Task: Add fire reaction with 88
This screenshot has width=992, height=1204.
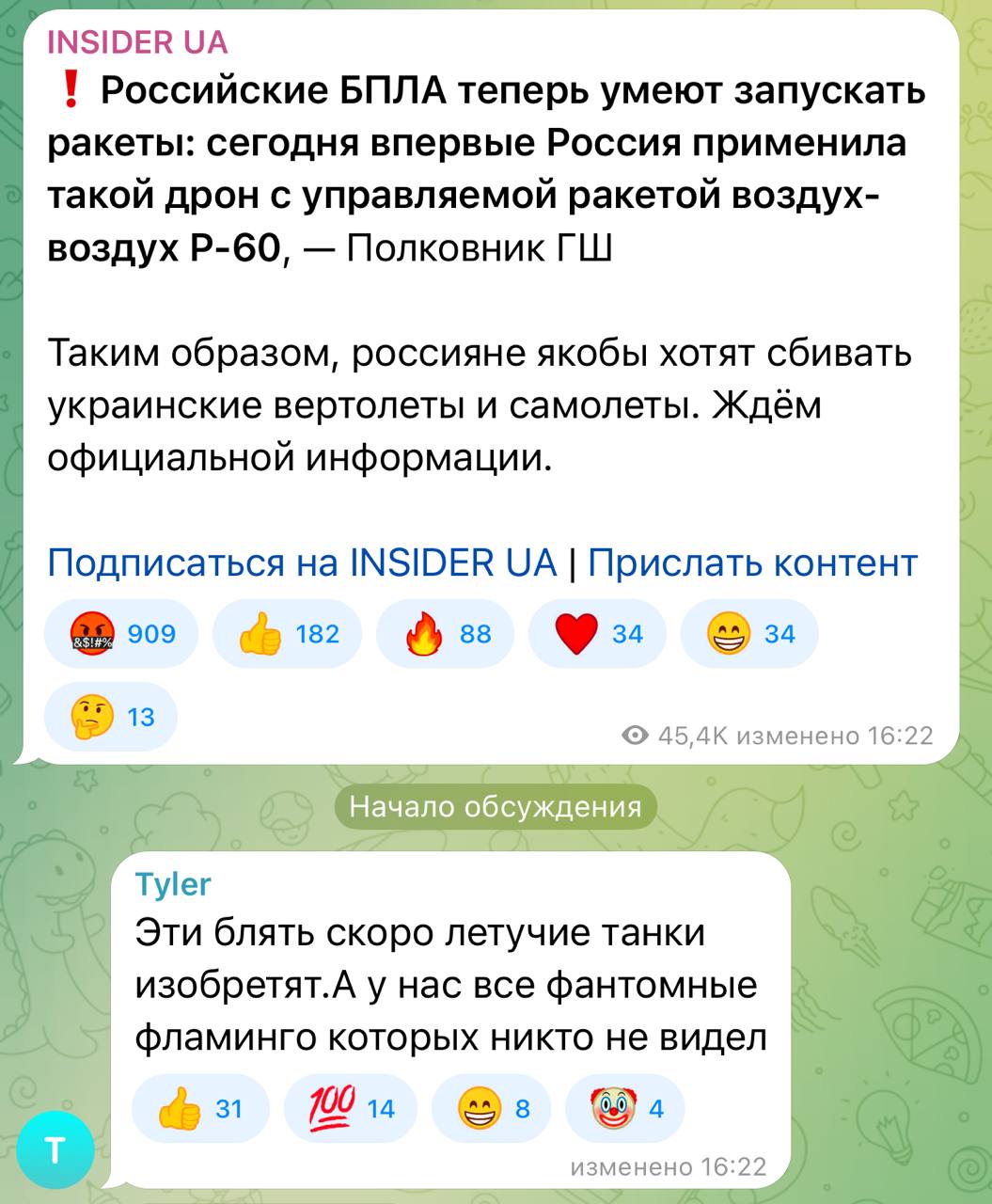Action: (x=447, y=634)
